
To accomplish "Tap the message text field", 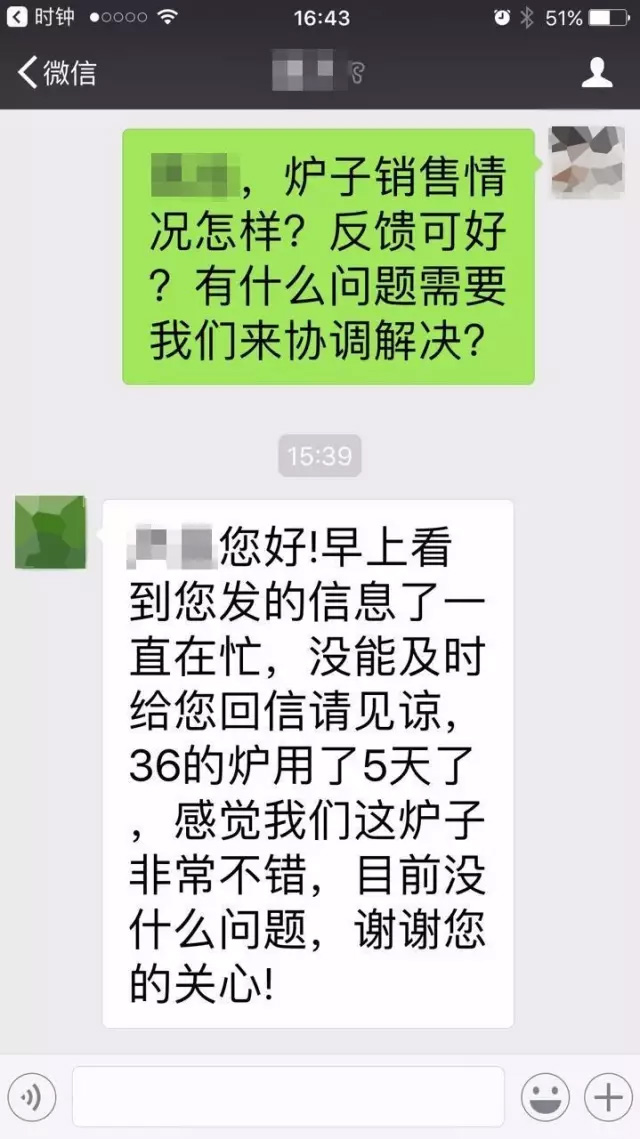I will point(288,1097).
